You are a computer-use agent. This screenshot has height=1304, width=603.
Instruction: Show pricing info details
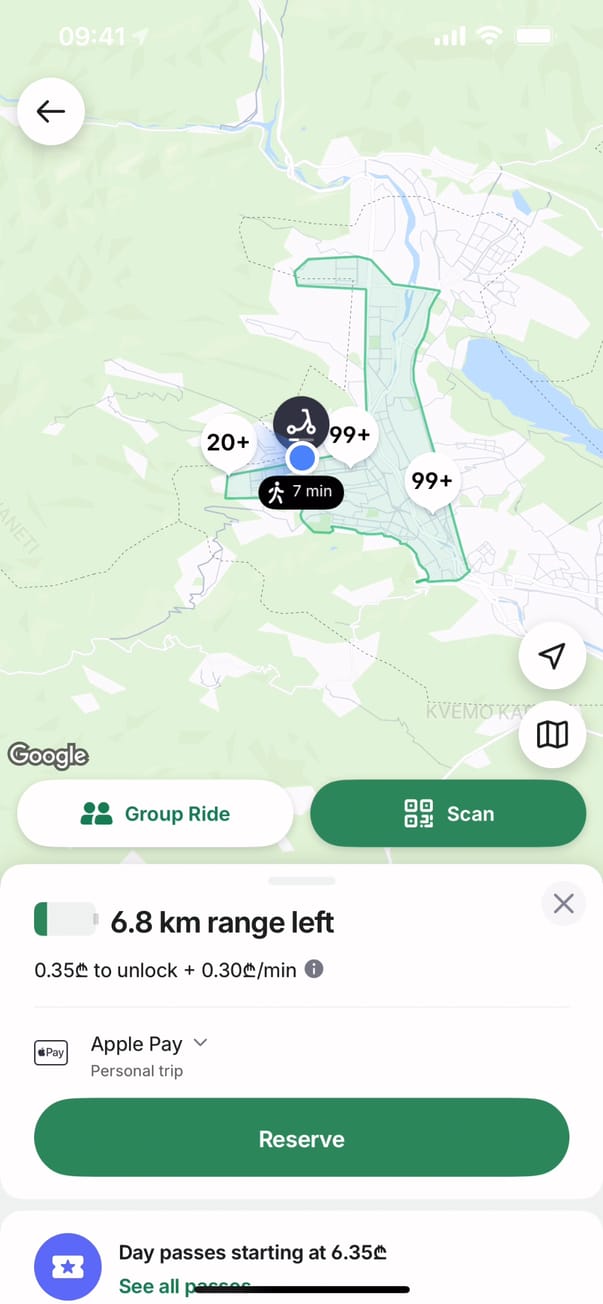click(314, 969)
